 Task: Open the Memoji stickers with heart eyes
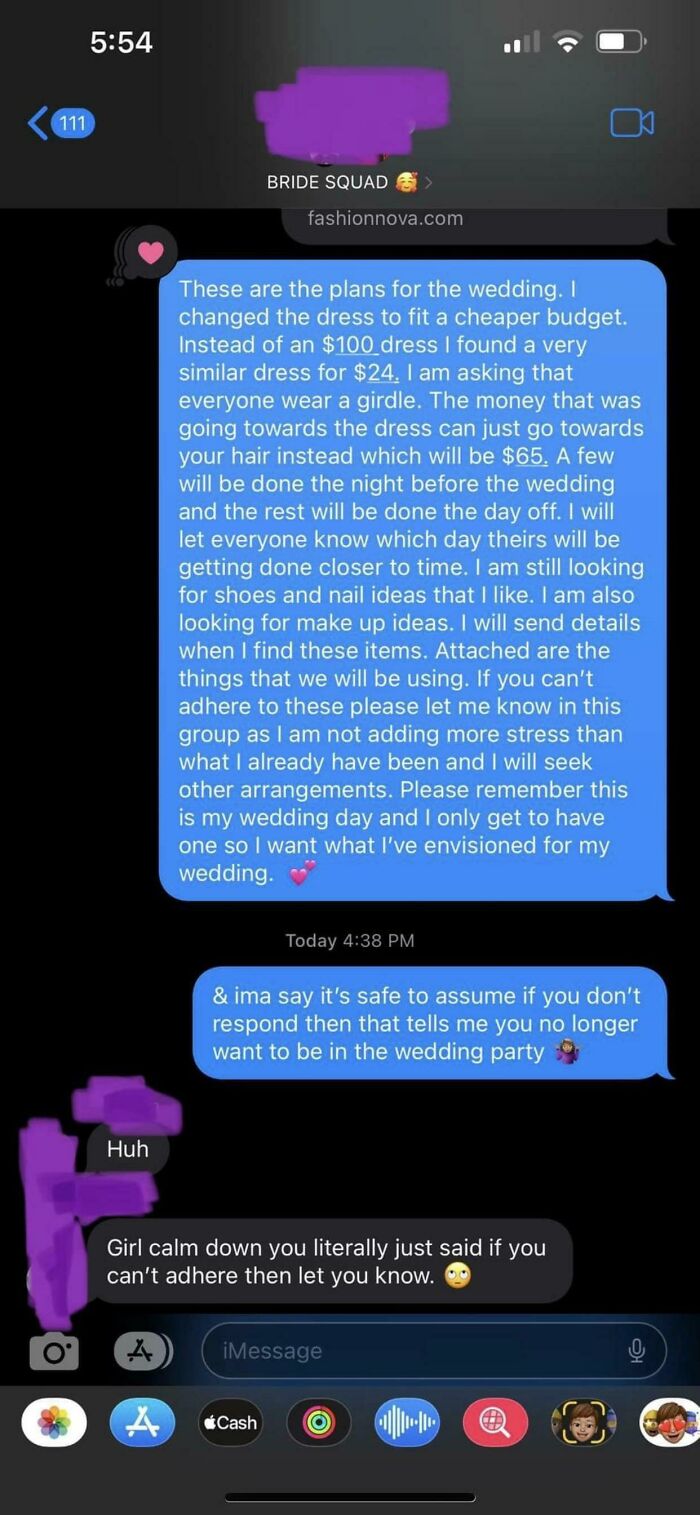pos(669,1423)
